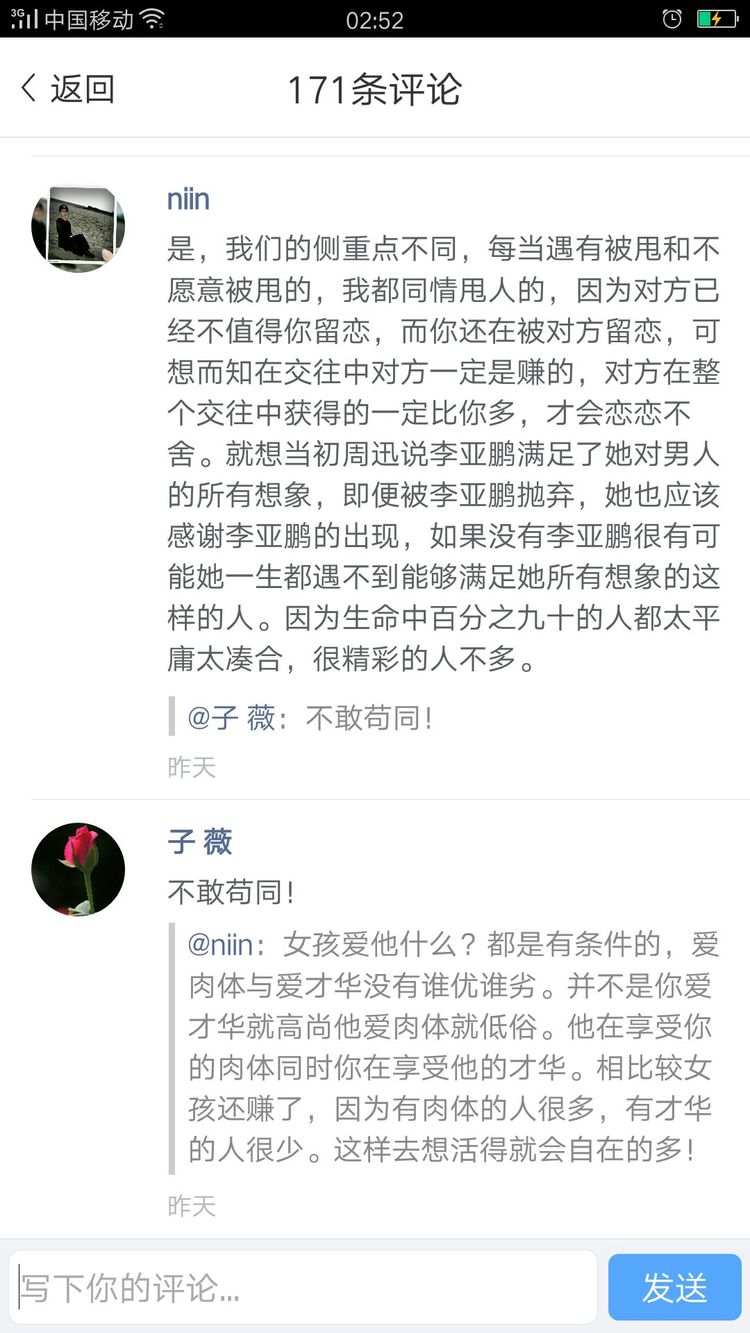Screen dimensions: 750x1333
Task: Open the username 子 薇 above 不敢苟同
Action: (x=200, y=841)
